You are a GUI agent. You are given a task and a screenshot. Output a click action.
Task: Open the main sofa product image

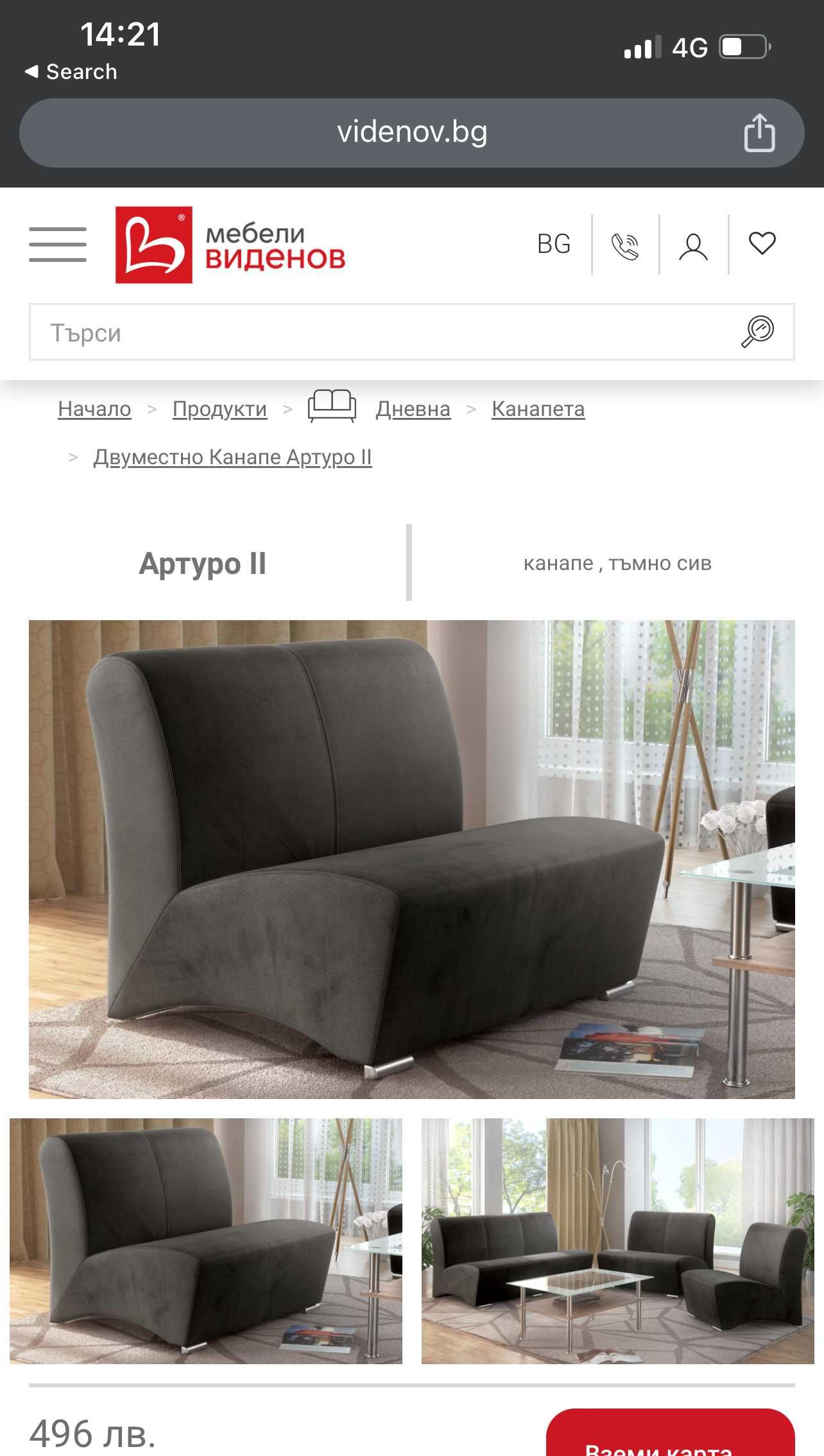point(411,859)
